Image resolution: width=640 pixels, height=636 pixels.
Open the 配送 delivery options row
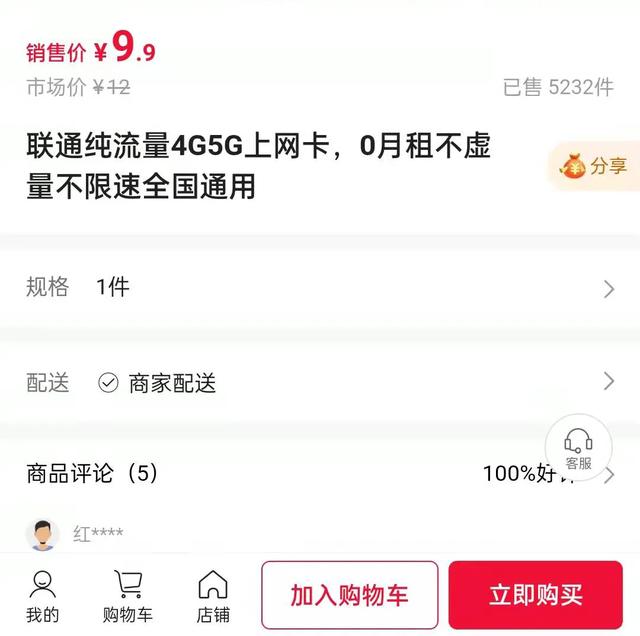click(x=320, y=382)
